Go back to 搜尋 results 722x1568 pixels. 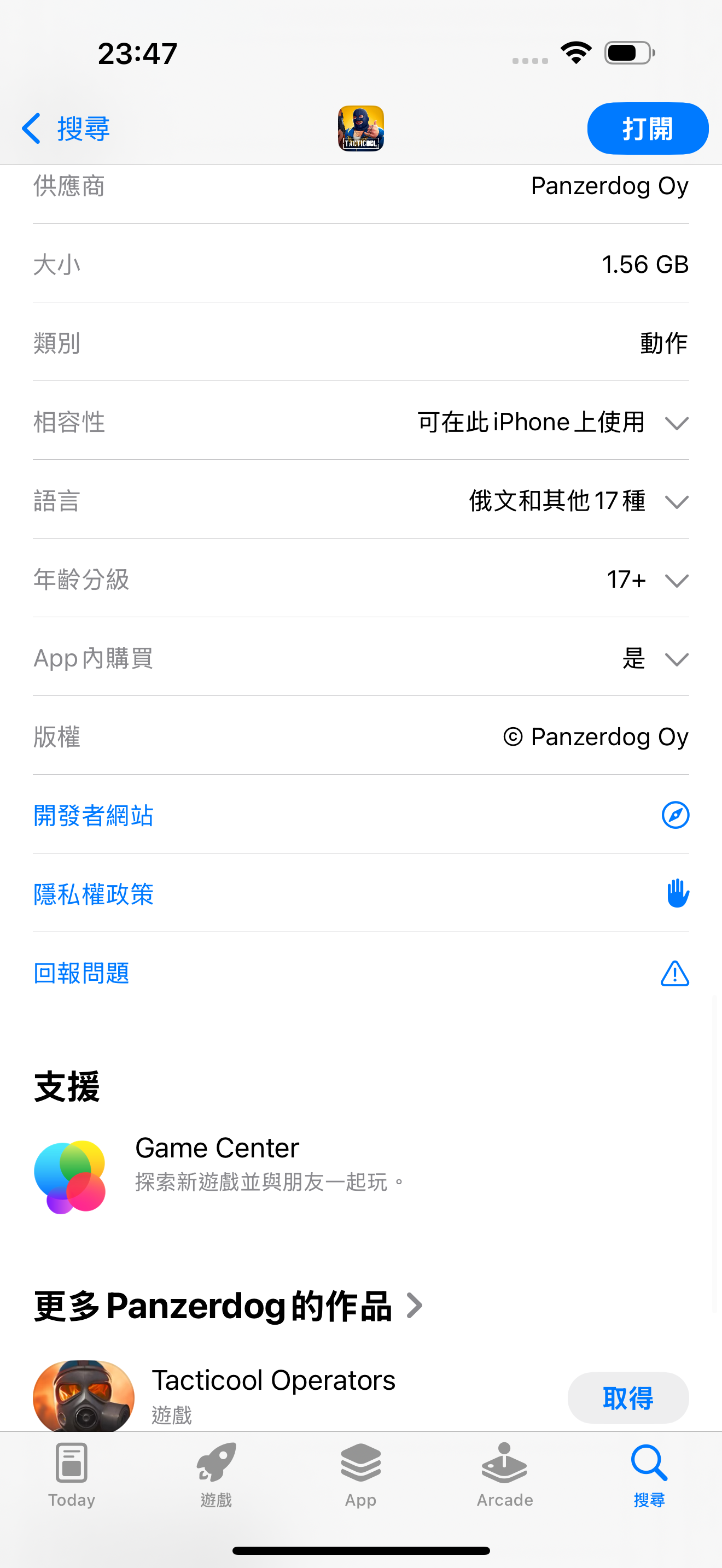(x=66, y=128)
